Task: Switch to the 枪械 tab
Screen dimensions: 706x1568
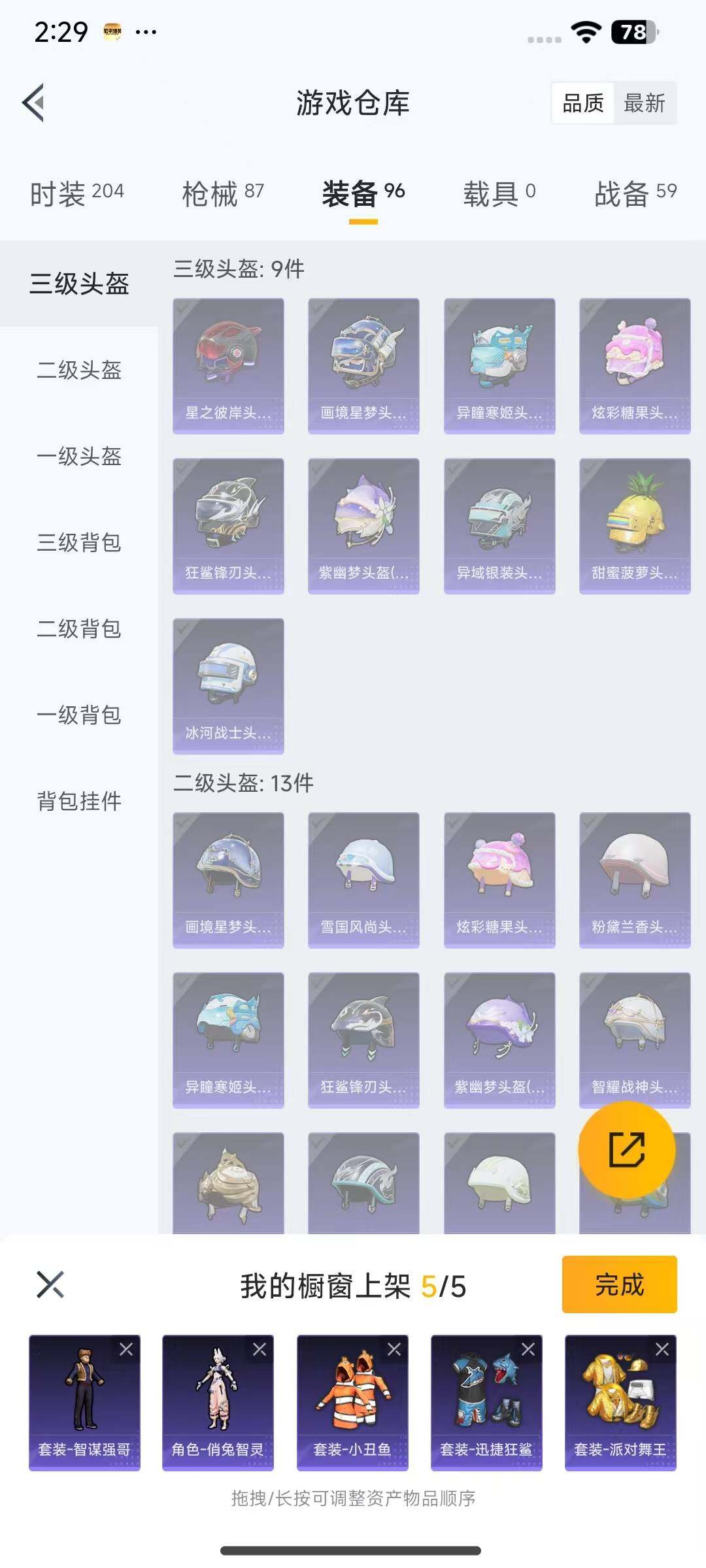Action: tap(223, 193)
